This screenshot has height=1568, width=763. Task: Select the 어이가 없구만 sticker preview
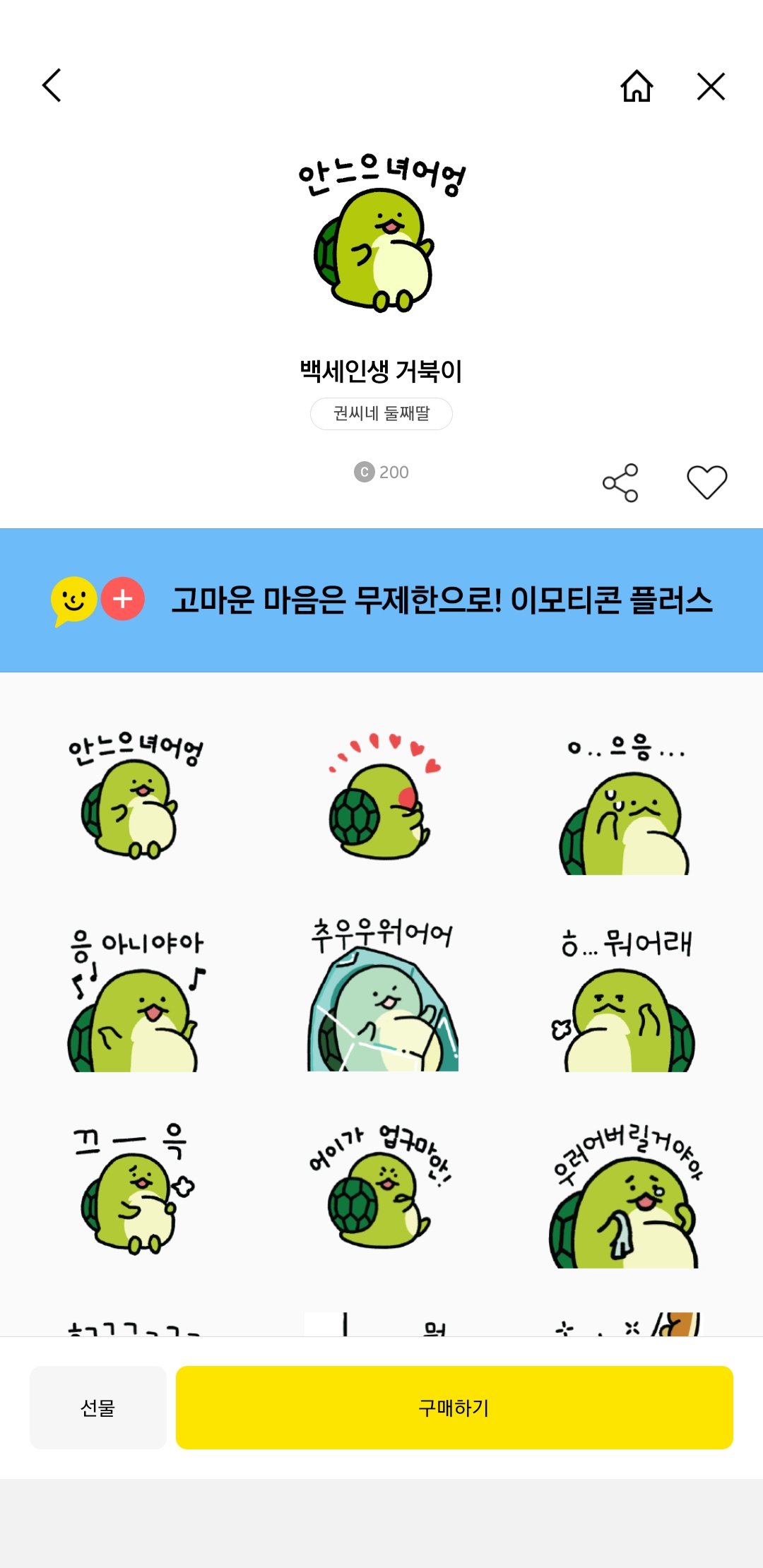(x=381, y=1201)
